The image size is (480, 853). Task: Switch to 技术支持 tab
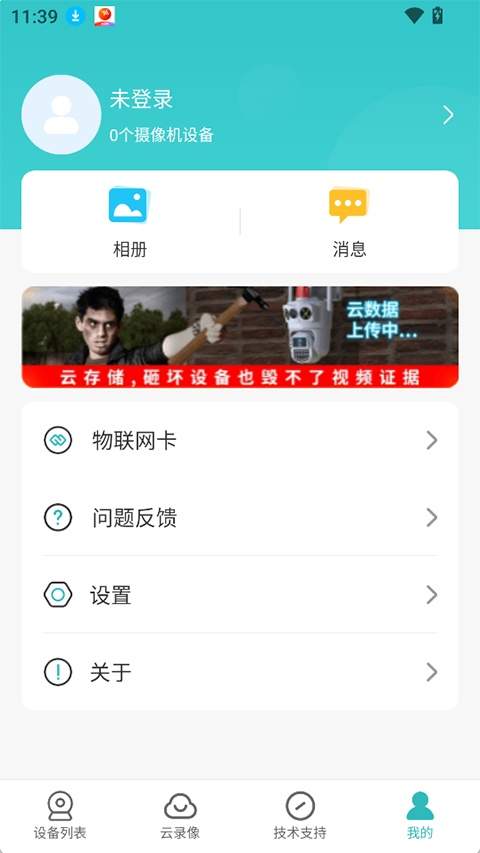coord(300,815)
